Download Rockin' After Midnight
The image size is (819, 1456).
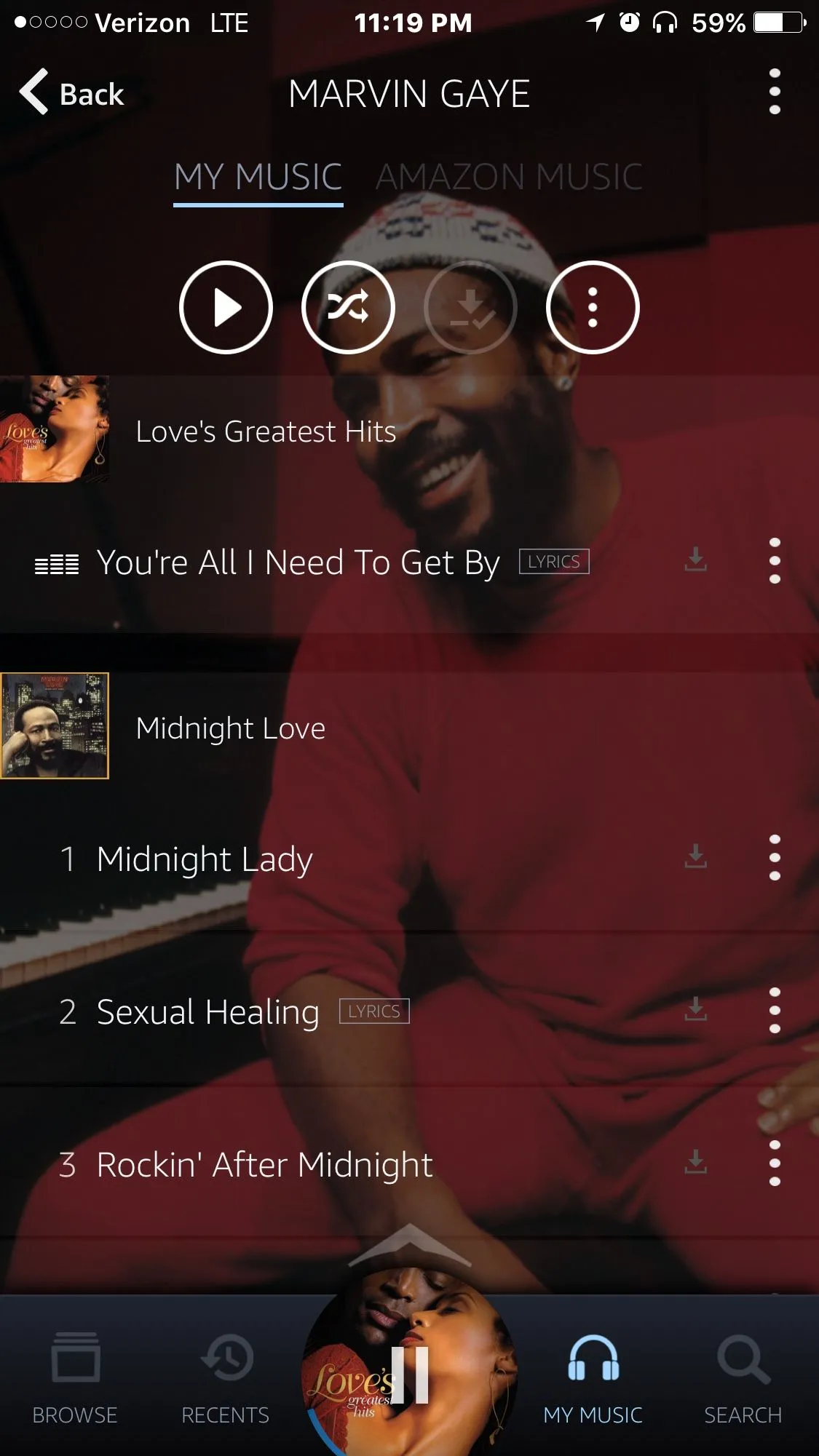695,1163
